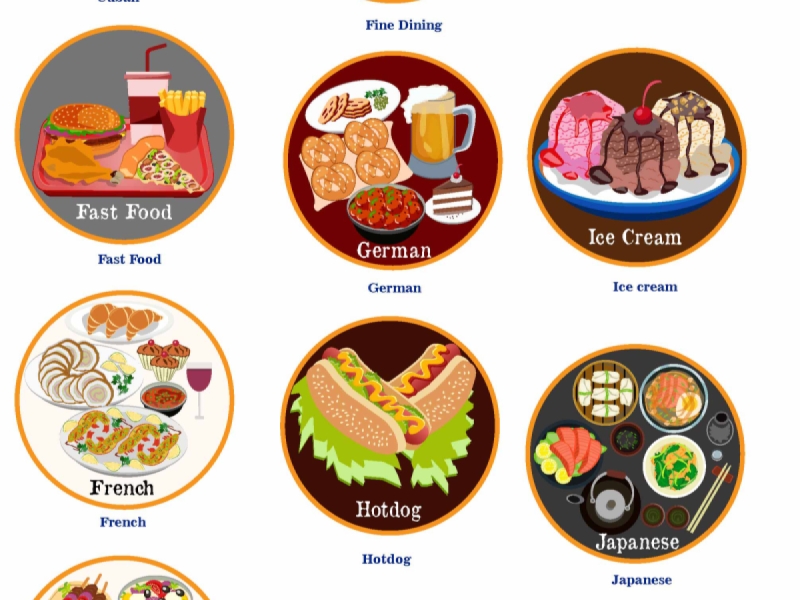Image resolution: width=800 pixels, height=600 pixels.
Task: View the Japanese cuisine tile
Action: point(635,453)
